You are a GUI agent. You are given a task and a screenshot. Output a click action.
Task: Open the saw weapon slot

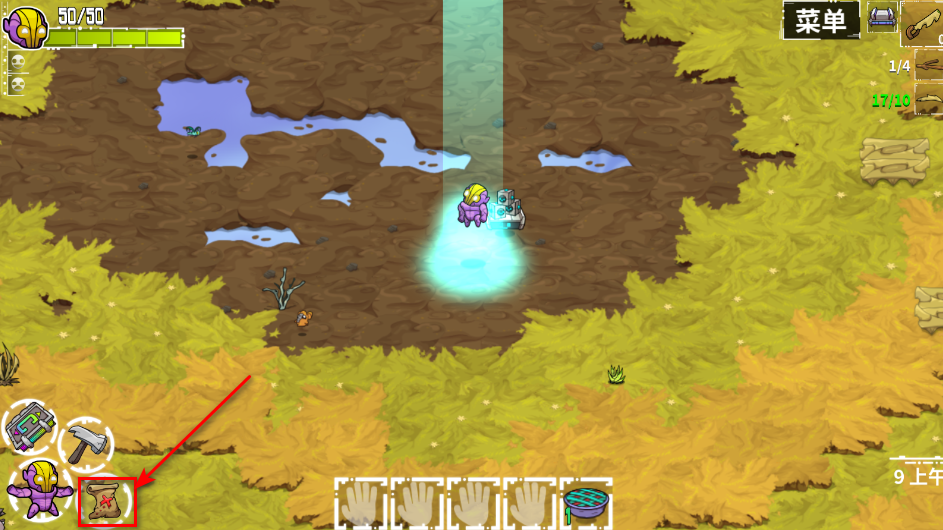[924, 24]
